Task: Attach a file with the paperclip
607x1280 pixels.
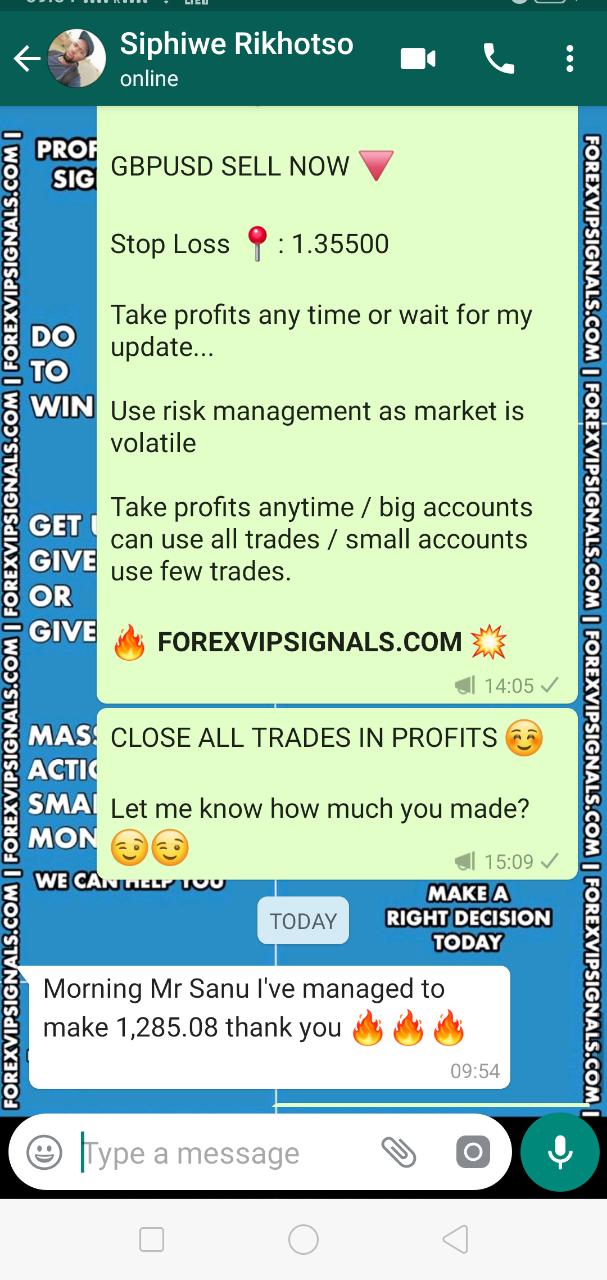Action: pyautogui.click(x=398, y=1153)
